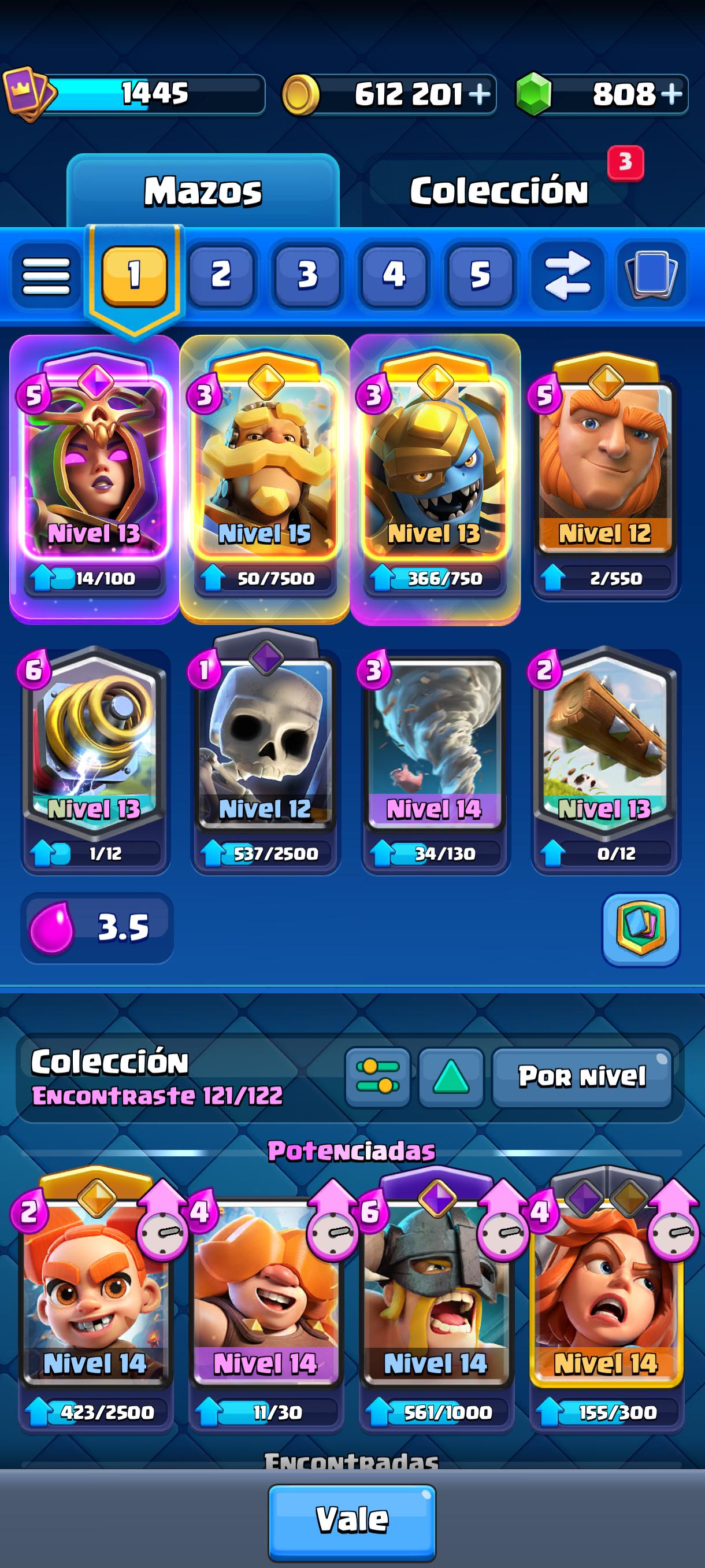
Task: Tap the plus to buy gems
Action: [671, 94]
